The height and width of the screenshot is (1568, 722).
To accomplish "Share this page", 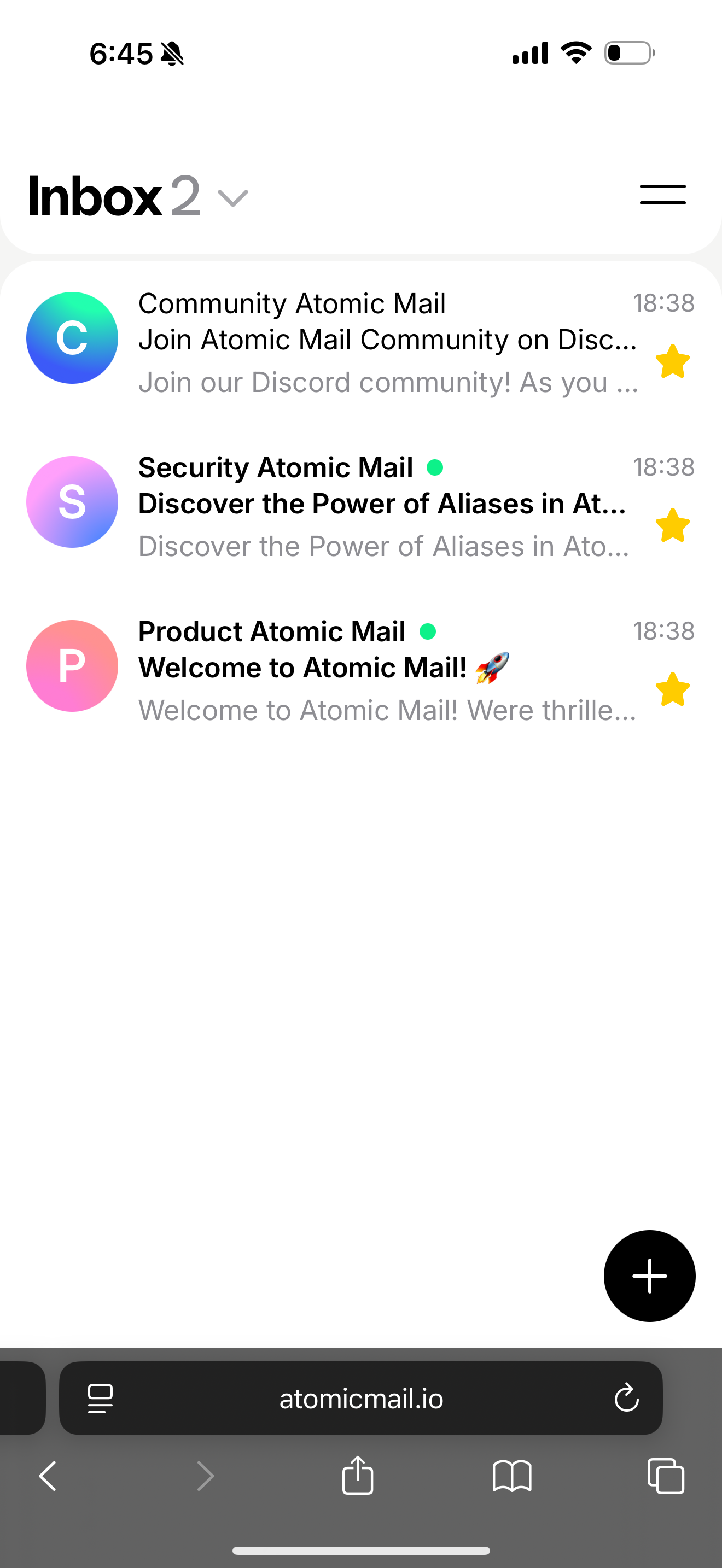I will [x=357, y=1475].
